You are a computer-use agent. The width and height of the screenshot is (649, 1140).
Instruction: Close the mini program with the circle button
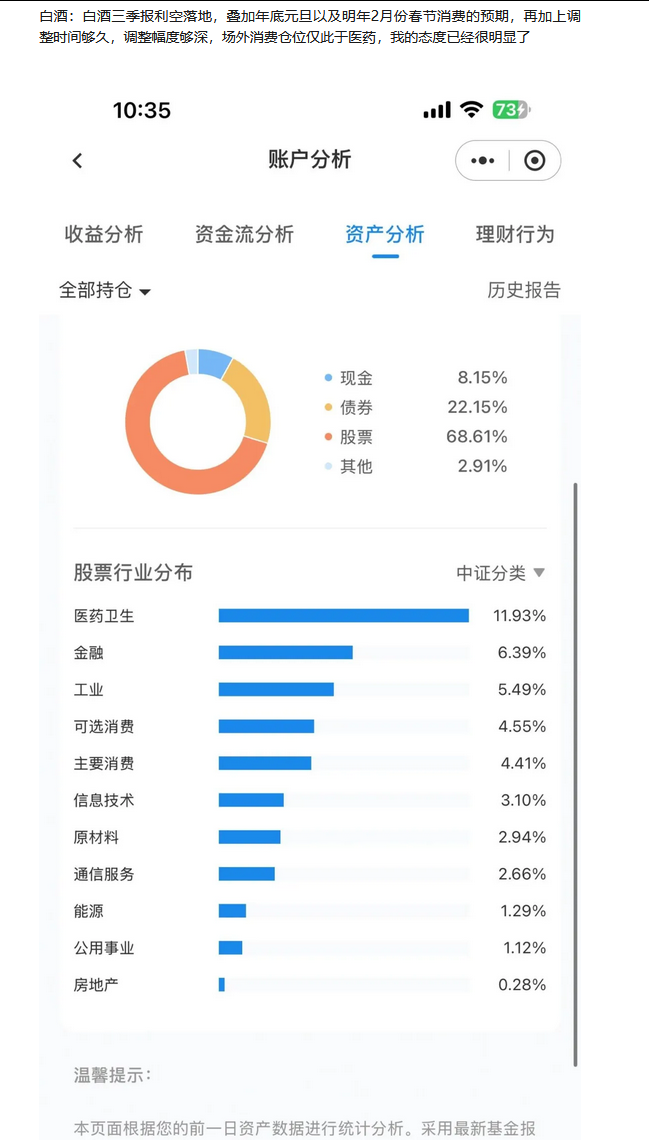534,161
